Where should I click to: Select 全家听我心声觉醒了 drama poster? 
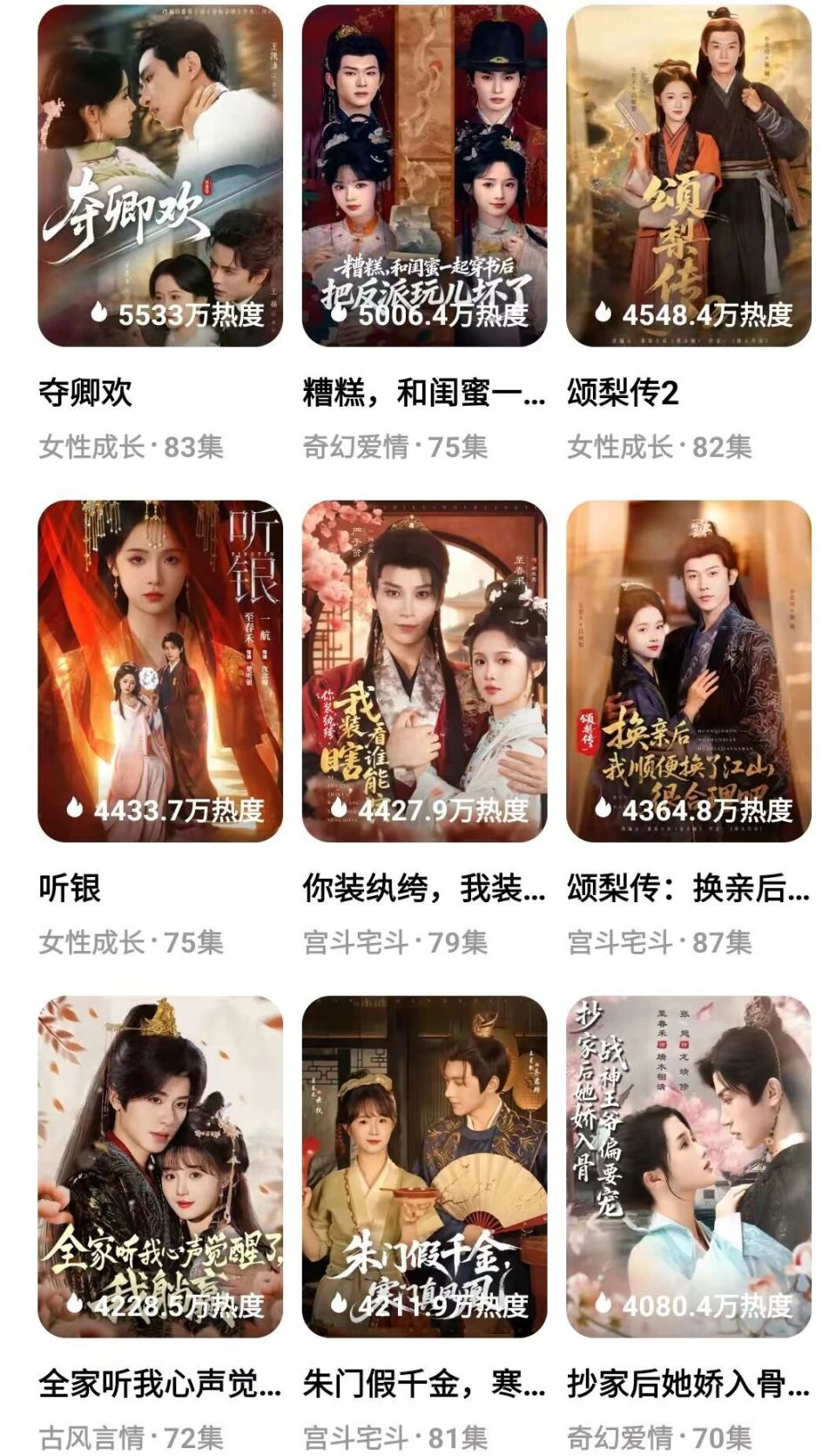pos(160,1166)
